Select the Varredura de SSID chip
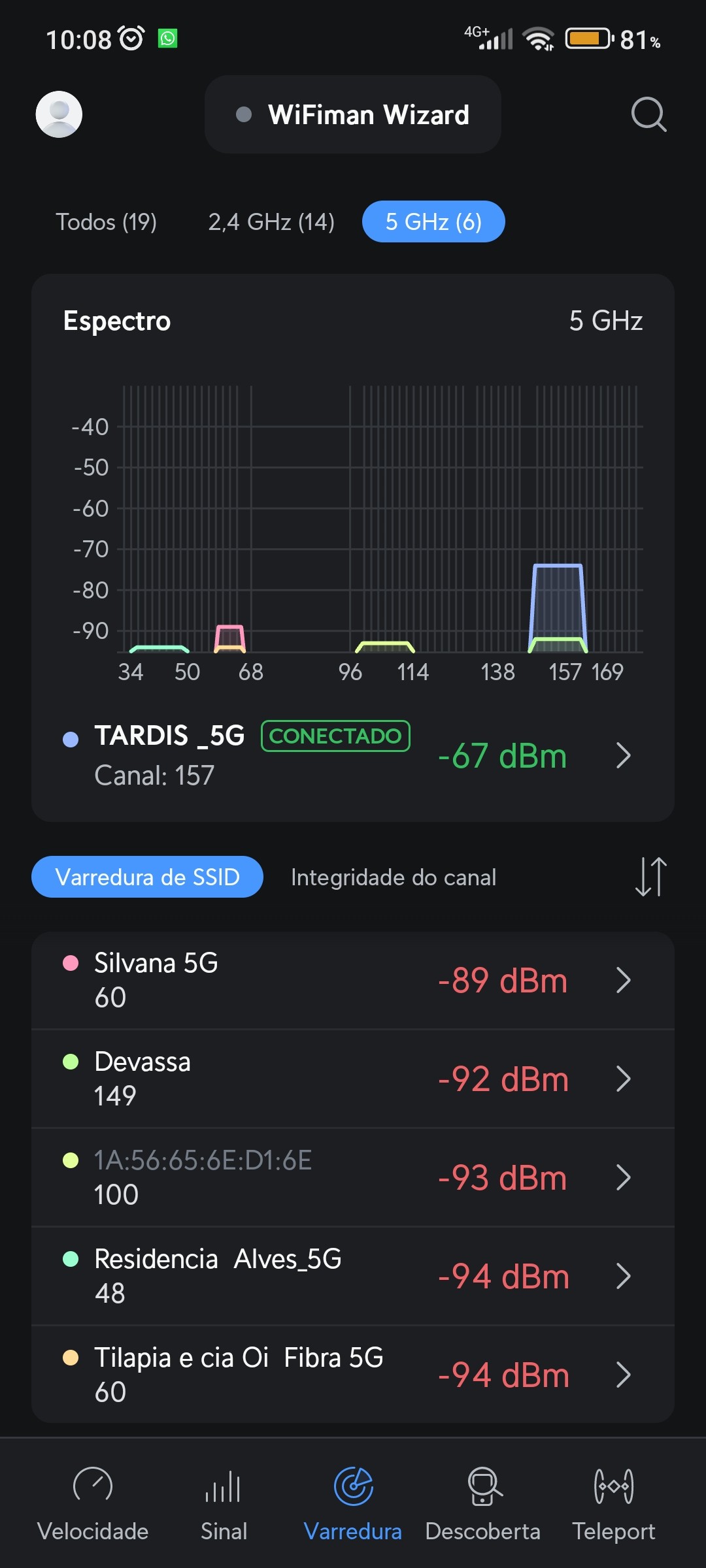Screen dimensions: 706x1568 coord(147,877)
